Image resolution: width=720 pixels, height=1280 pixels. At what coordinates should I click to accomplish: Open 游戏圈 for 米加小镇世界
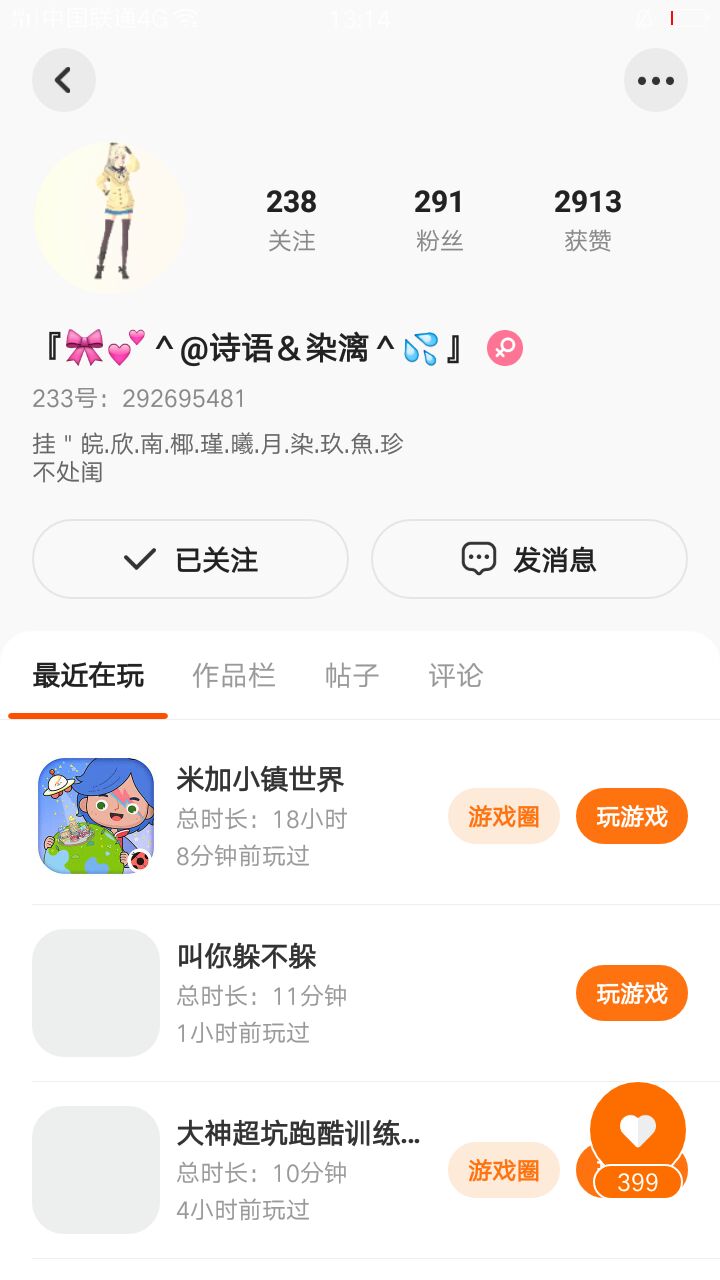[503, 816]
